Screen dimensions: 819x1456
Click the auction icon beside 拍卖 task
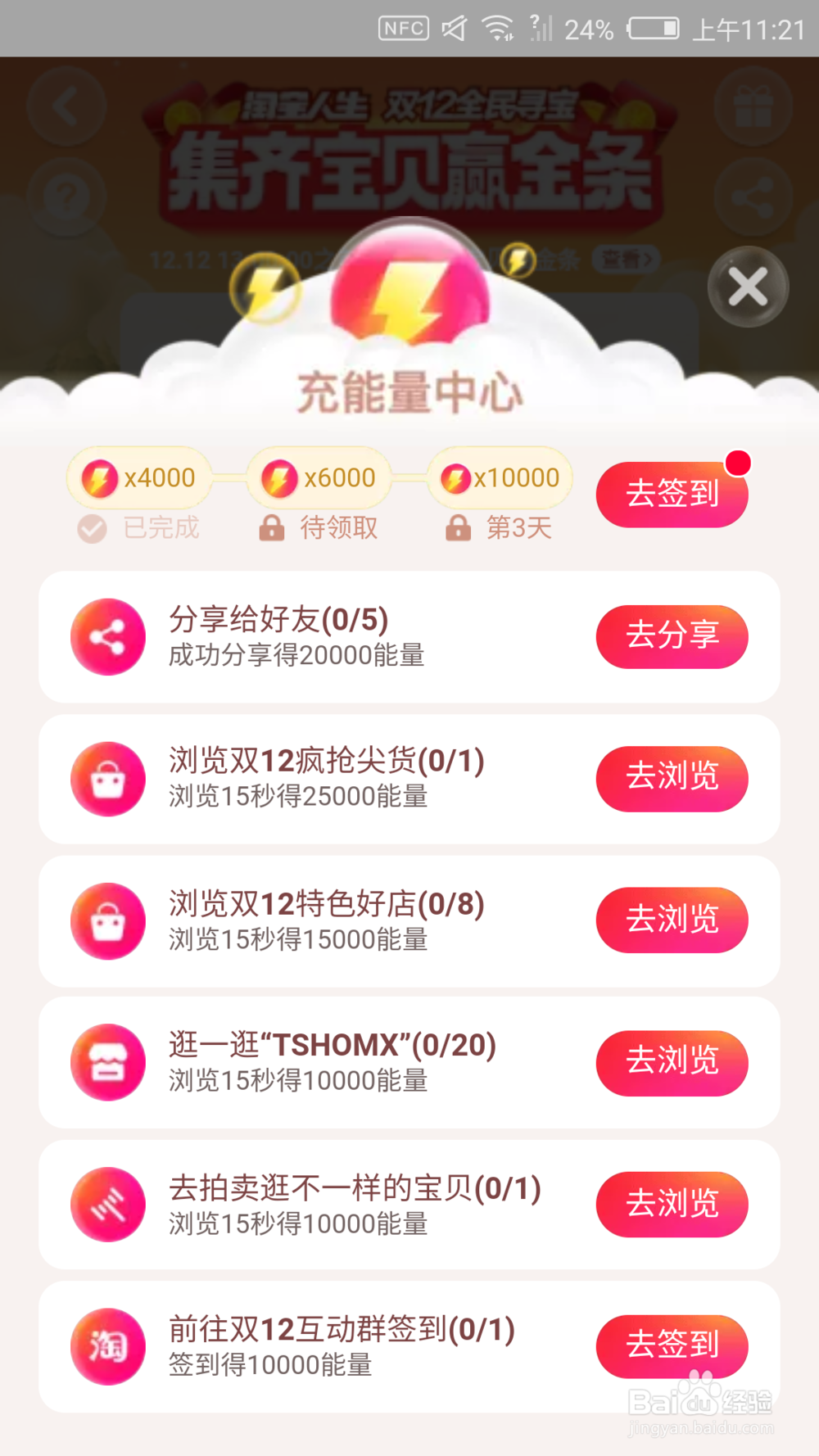(x=107, y=1204)
